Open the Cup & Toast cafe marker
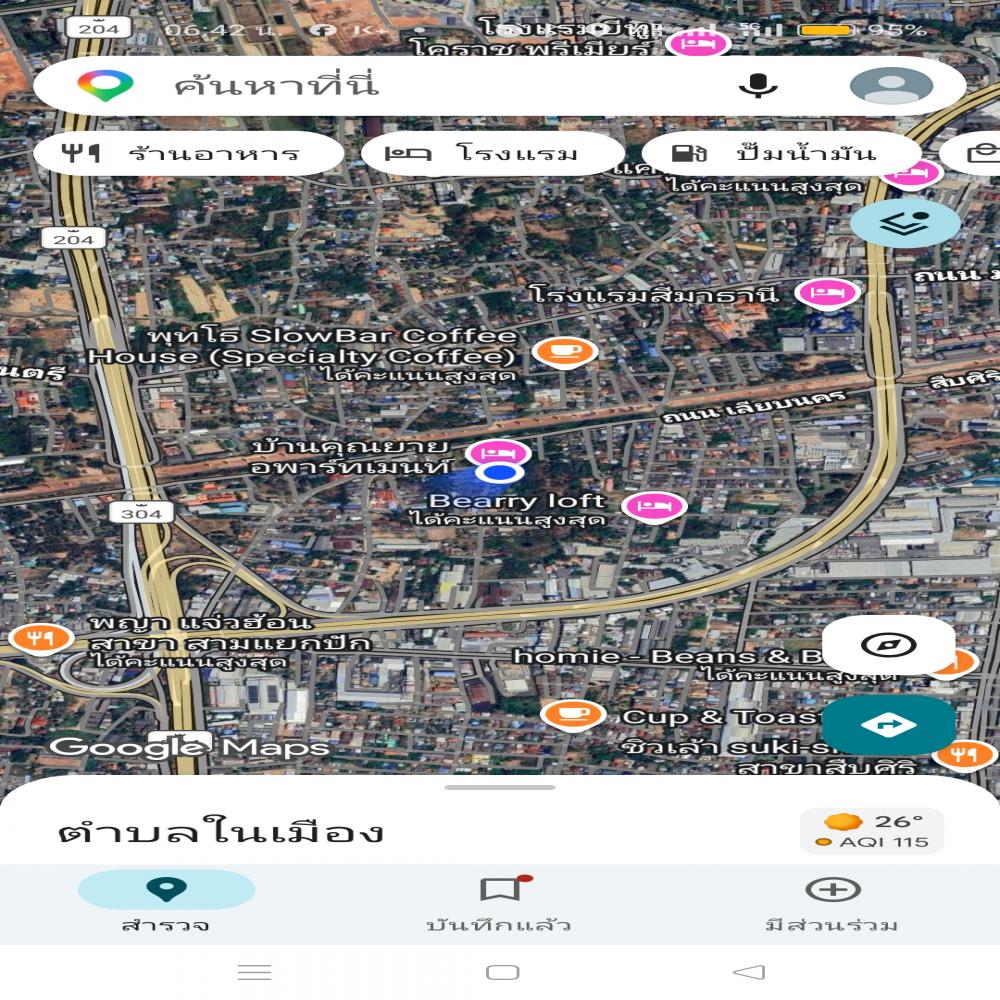The image size is (1000, 1000). 573,714
